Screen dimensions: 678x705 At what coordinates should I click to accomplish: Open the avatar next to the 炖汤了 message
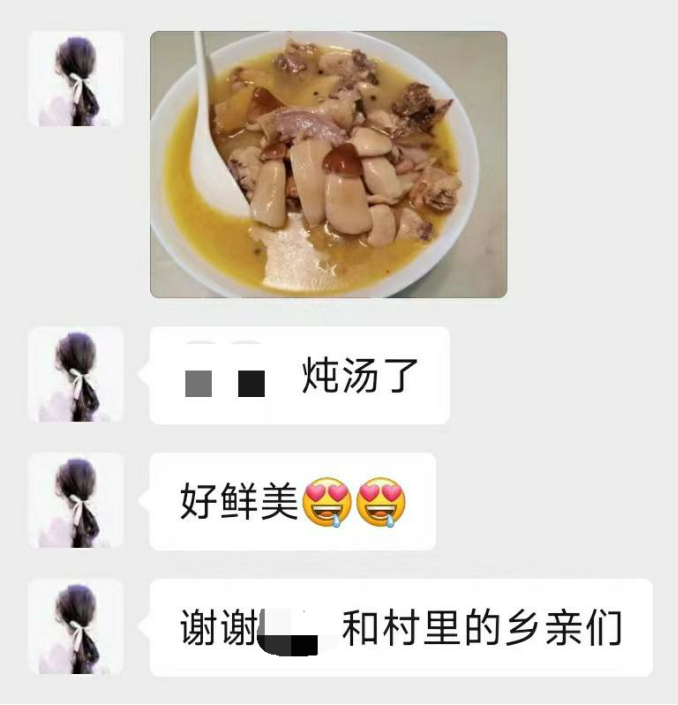[76, 374]
